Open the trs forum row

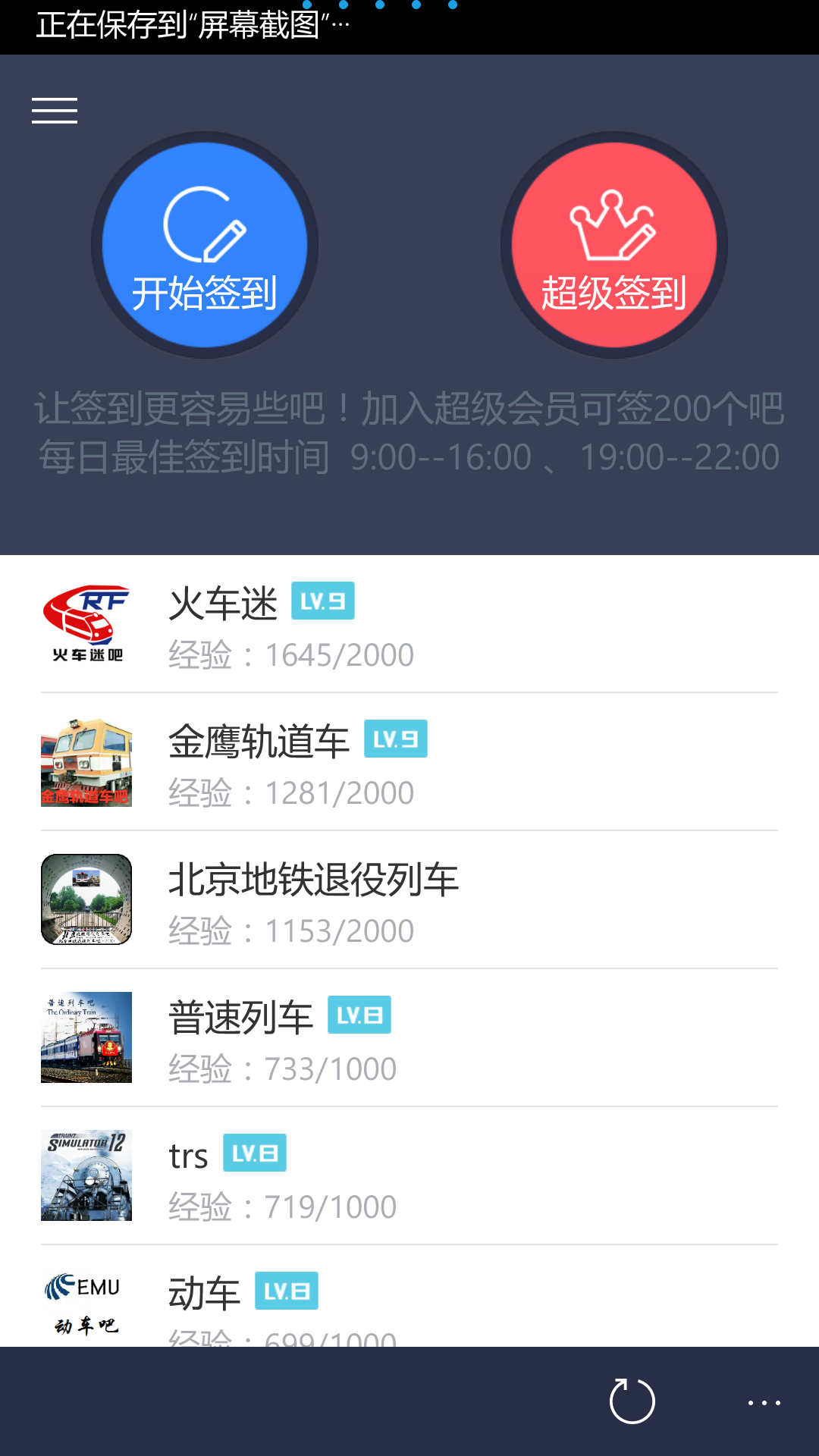click(409, 1177)
